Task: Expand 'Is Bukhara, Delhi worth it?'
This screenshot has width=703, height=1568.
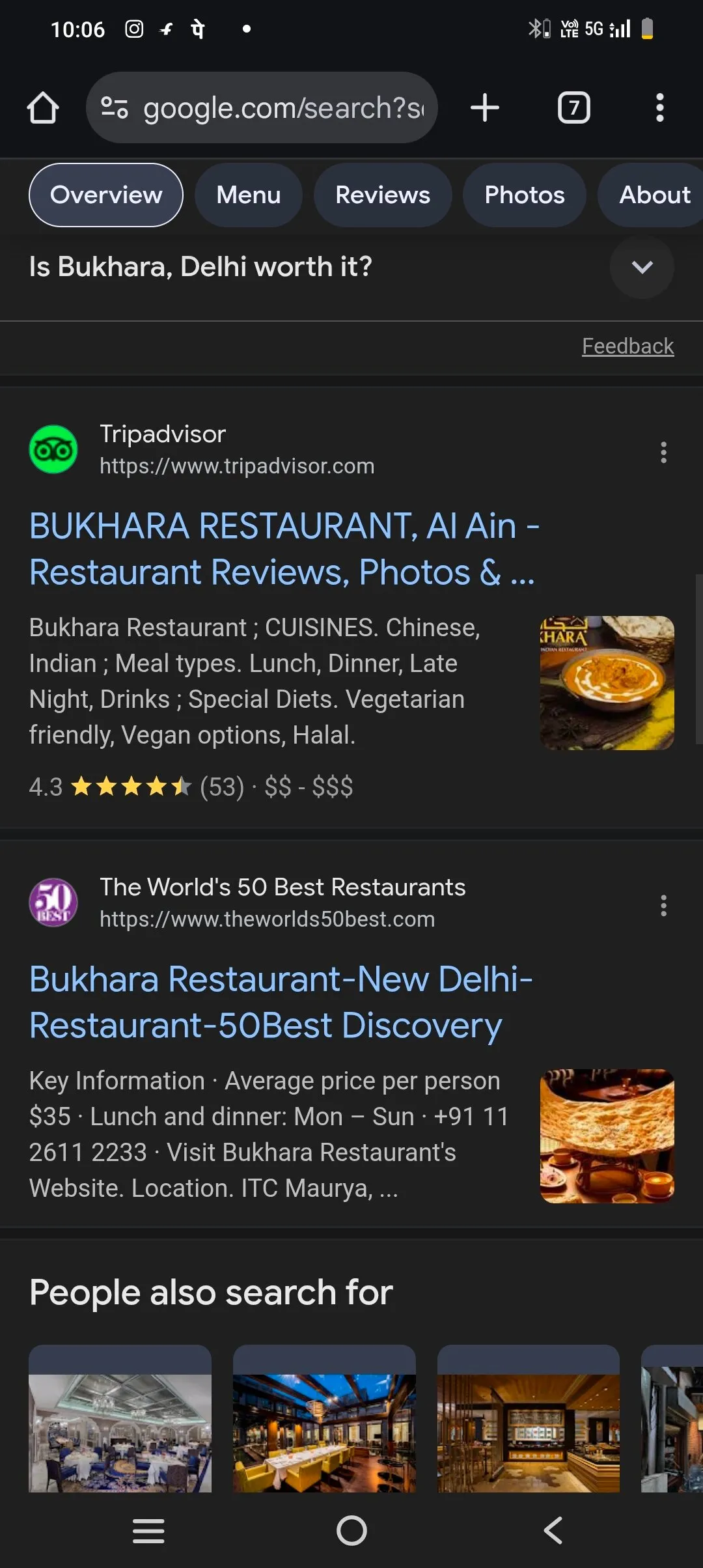Action: [x=642, y=267]
